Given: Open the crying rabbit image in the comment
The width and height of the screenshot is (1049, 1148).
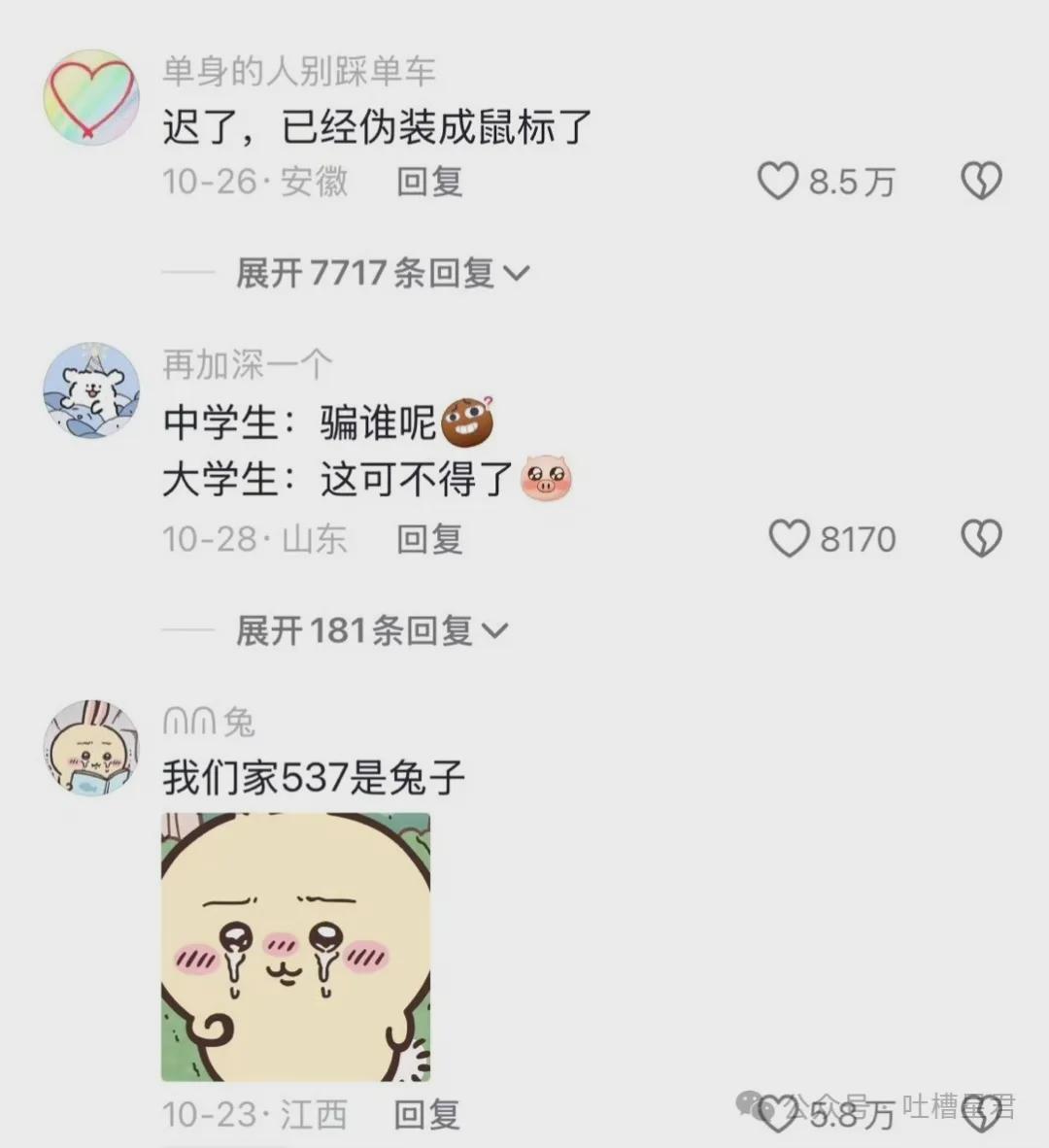Looking at the screenshot, I should (x=295, y=946).
